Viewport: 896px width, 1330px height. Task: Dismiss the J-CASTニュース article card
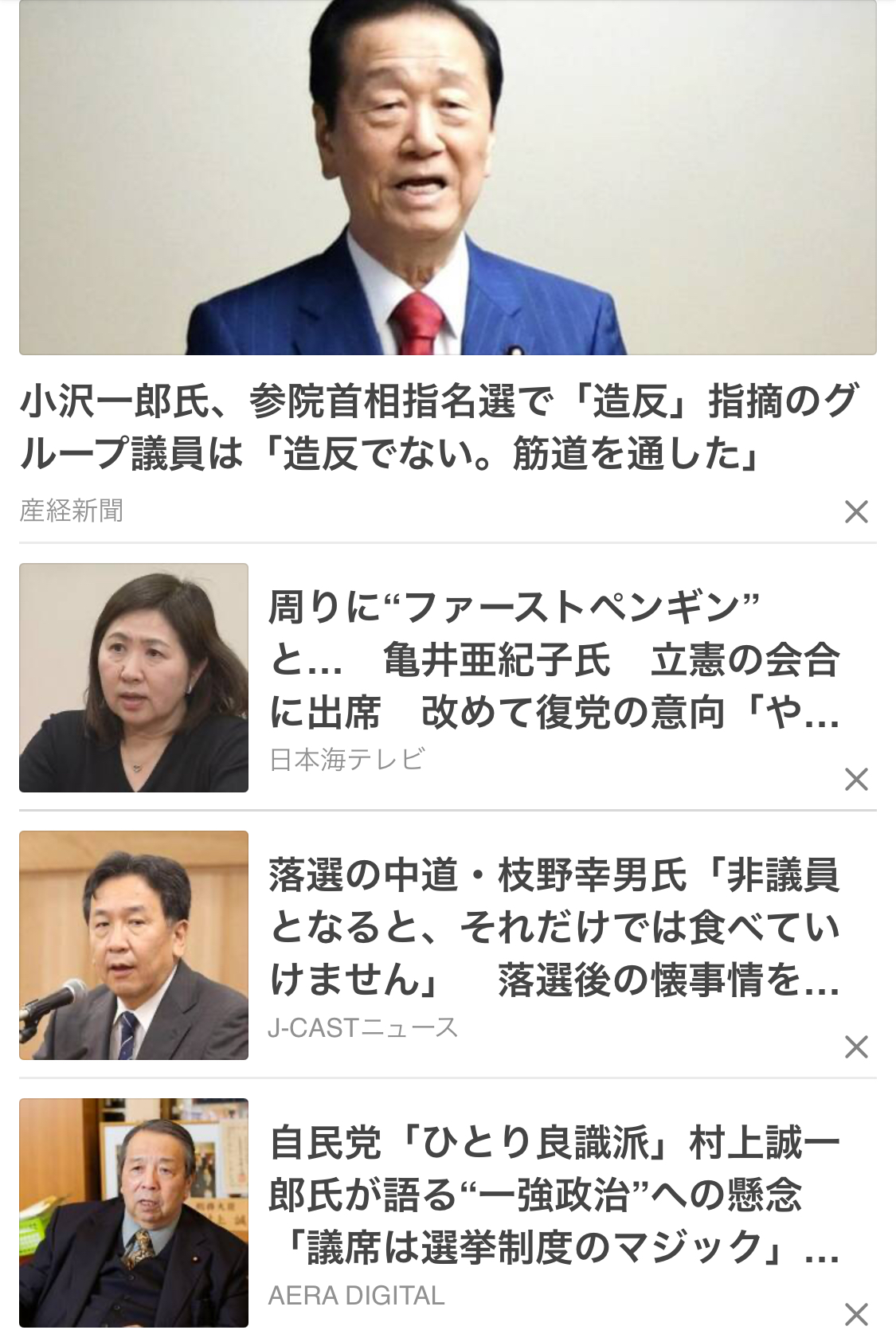[x=855, y=1046]
